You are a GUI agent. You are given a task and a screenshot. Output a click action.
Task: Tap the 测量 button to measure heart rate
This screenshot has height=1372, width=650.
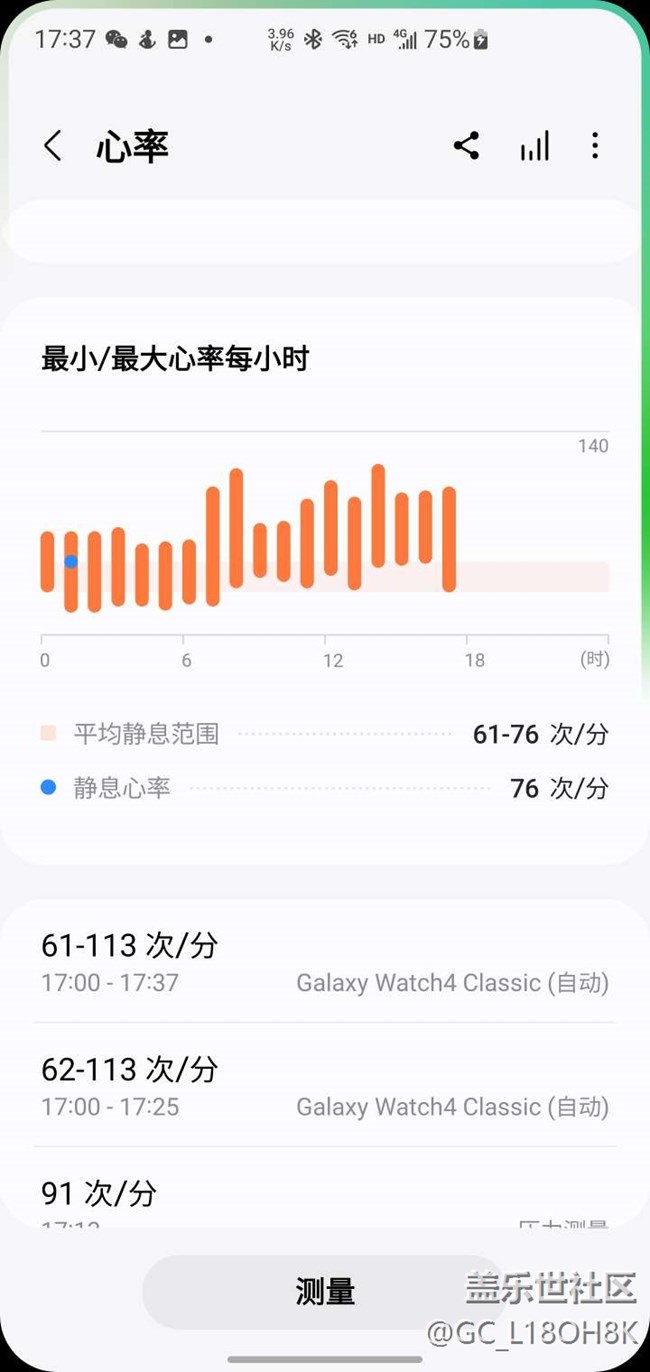click(x=325, y=1291)
